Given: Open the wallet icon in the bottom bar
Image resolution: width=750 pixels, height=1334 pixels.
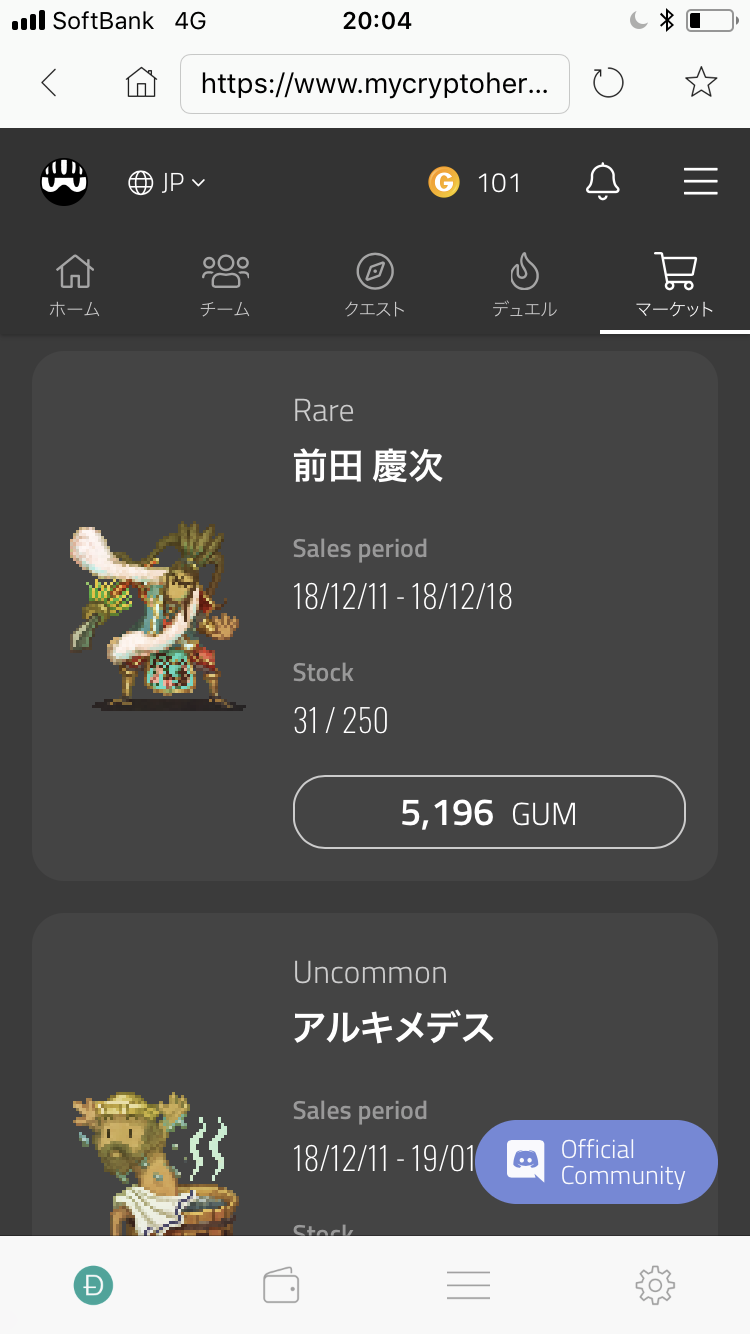Looking at the screenshot, I should point(281,1285).
